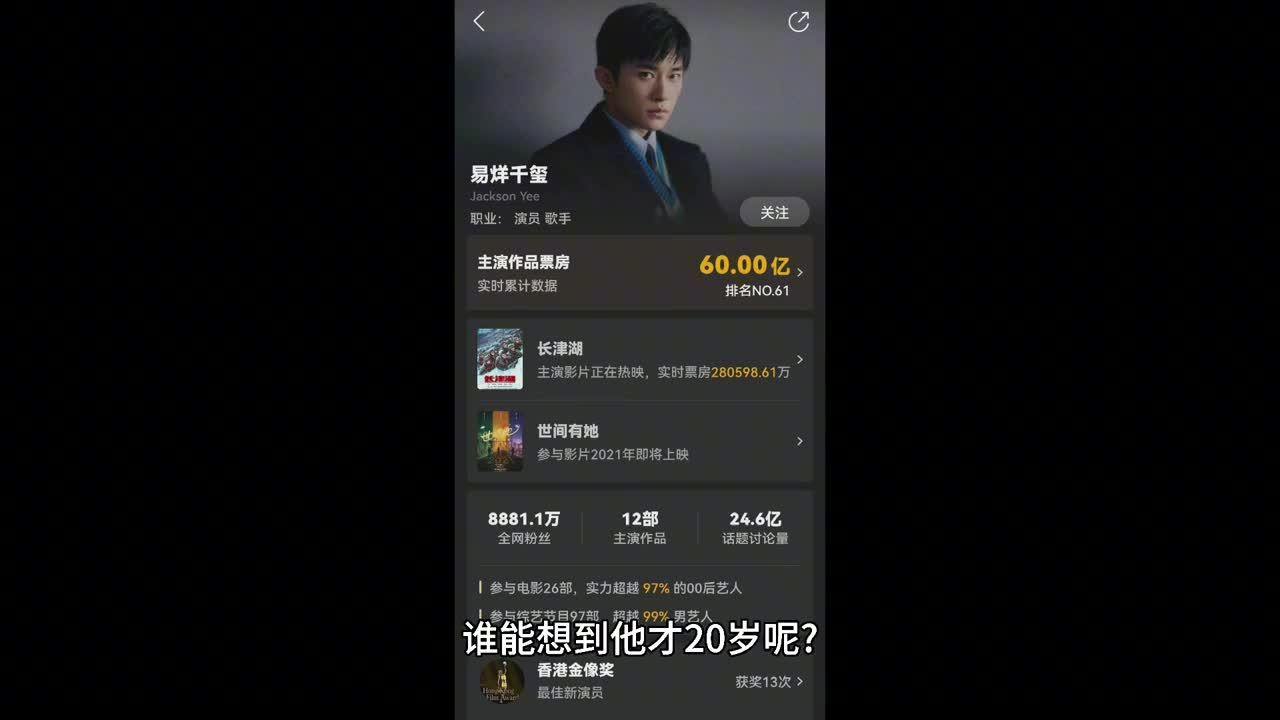Follow the actor with 关注 button
Screen dimensions: 1280x720
pos(774,212)
